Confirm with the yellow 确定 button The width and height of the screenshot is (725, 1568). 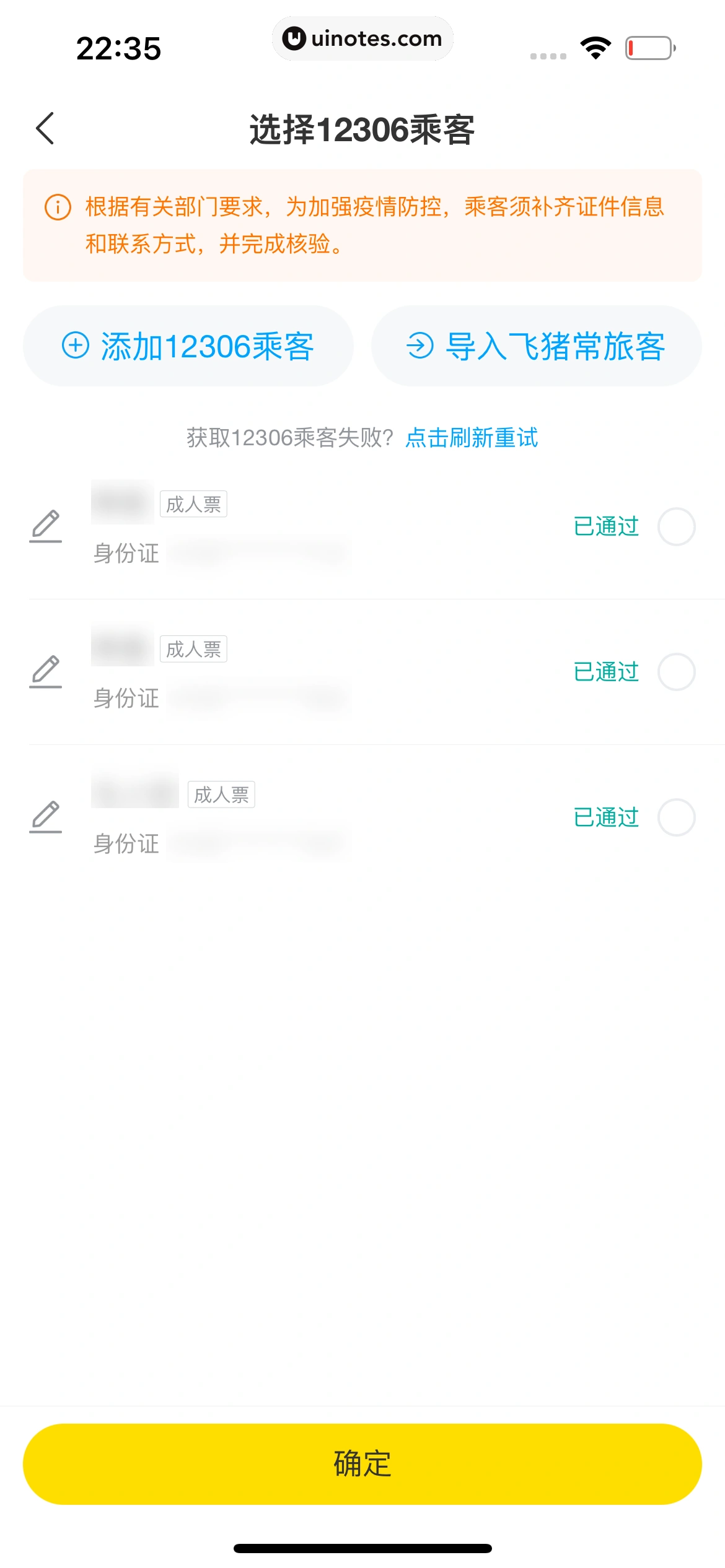(362, 1464)
